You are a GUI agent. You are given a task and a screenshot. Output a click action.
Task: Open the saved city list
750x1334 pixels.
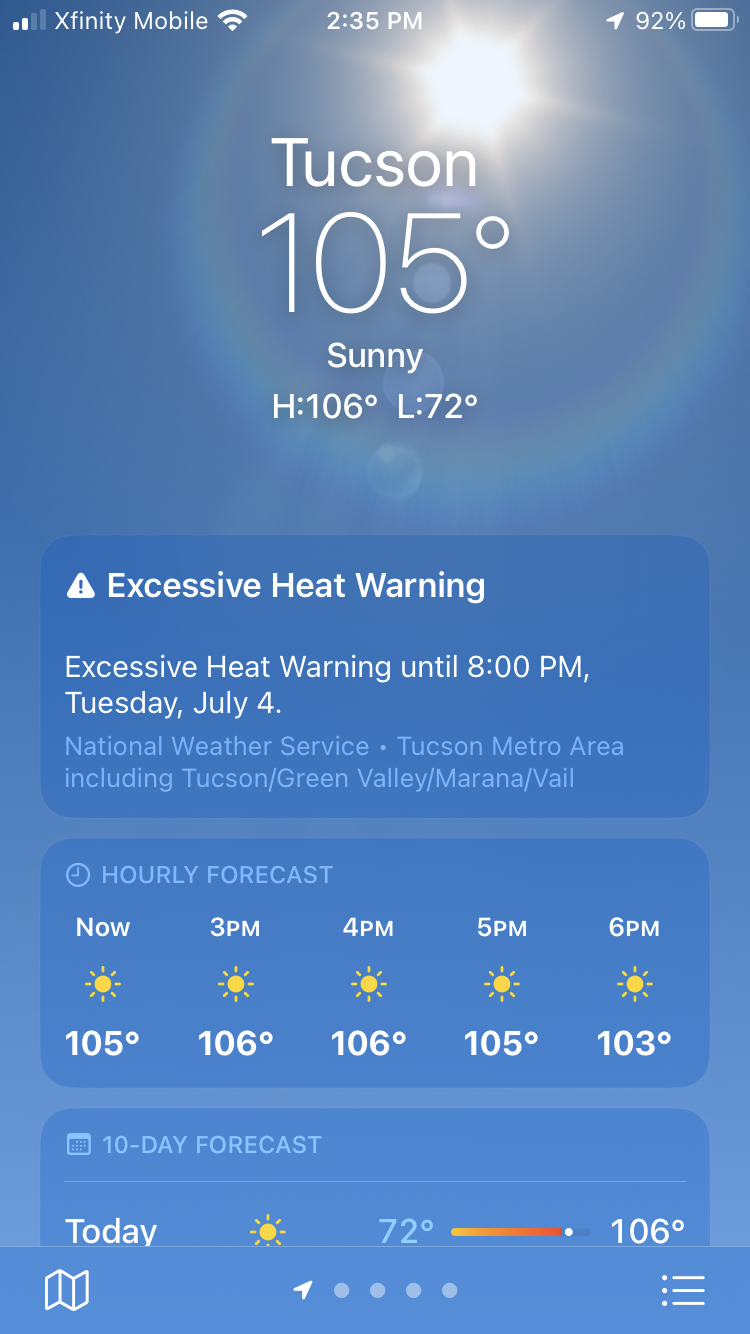point(683,1290)
